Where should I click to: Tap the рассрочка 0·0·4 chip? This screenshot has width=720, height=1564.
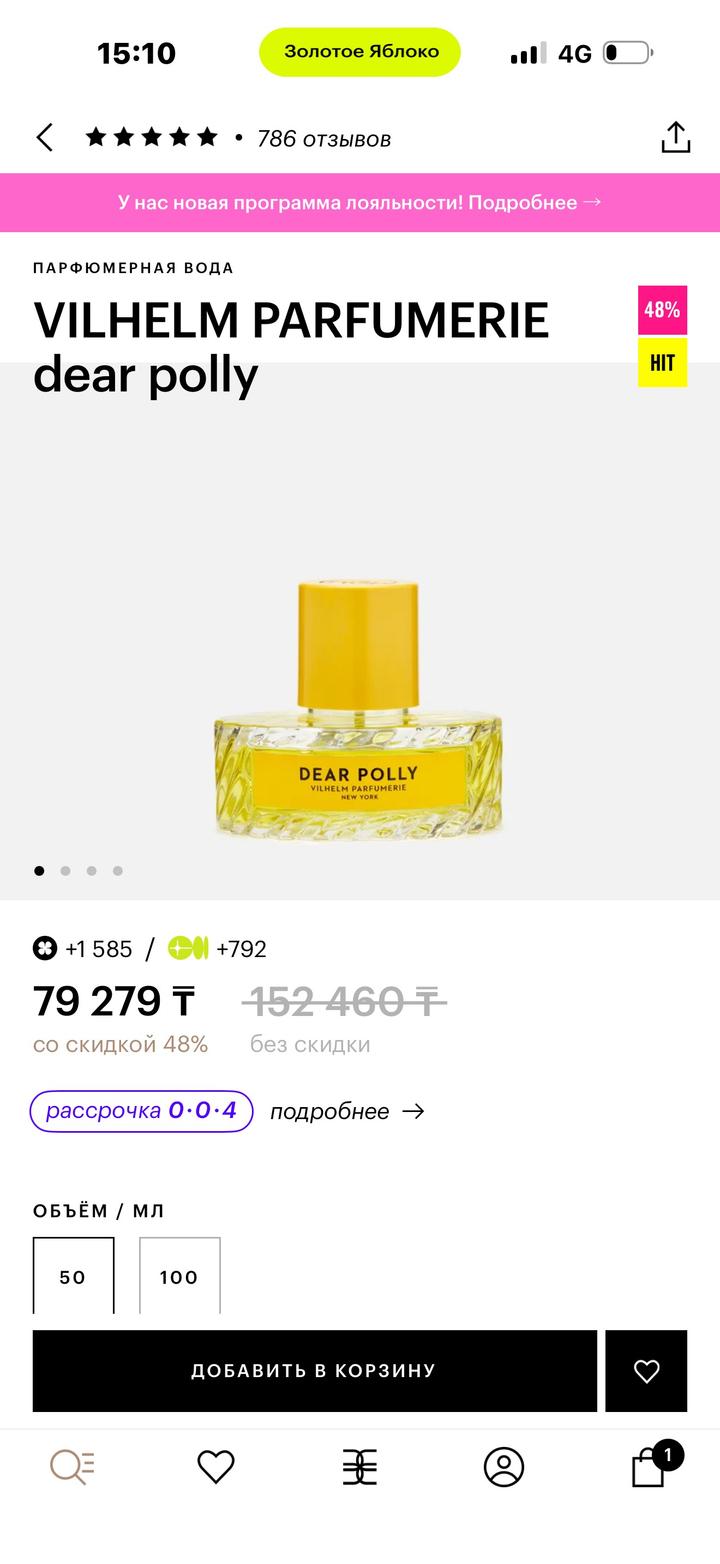click(141, 1111)
